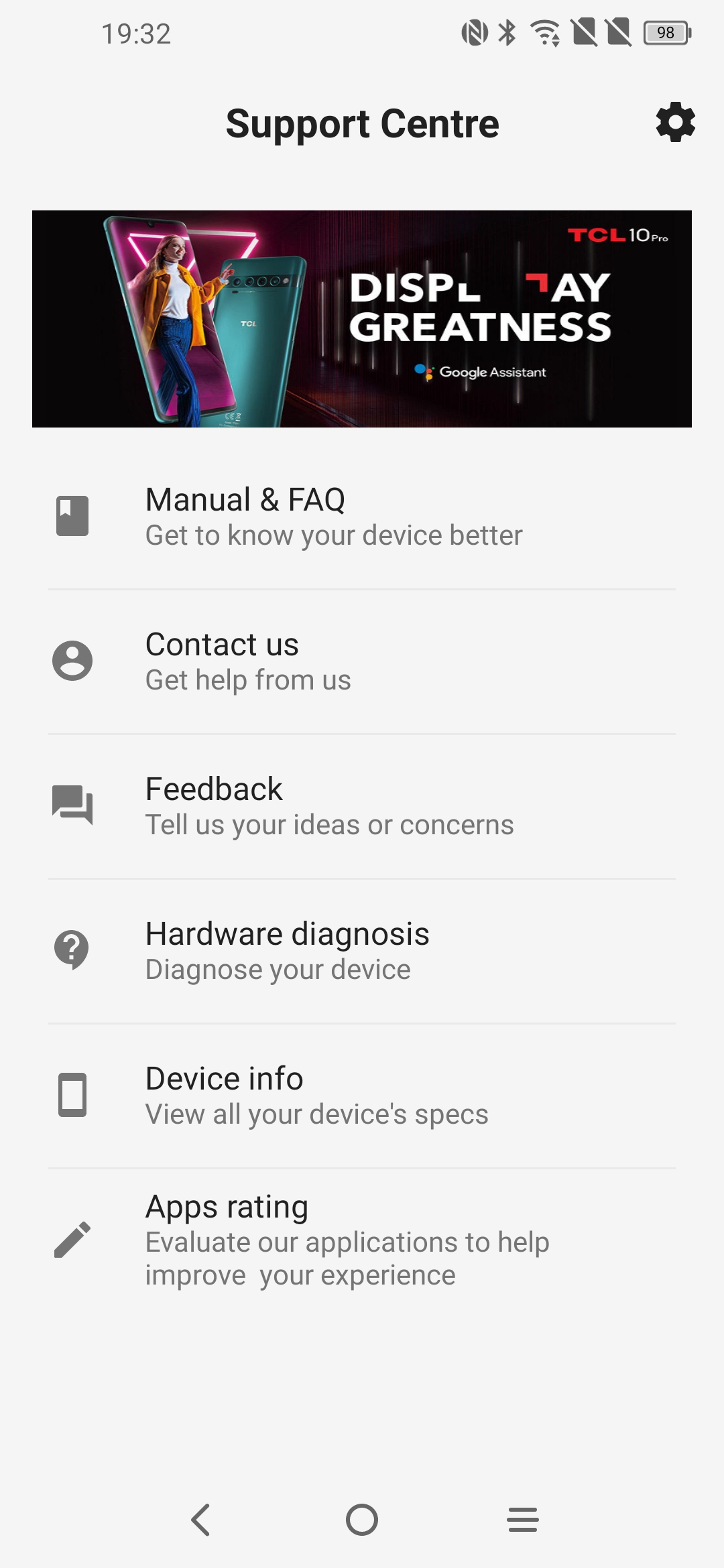The width and height of the screenshot is (724, 1568).
Task: Open Apps rating
Action: pyautogui.click(x=362, y=1240)
